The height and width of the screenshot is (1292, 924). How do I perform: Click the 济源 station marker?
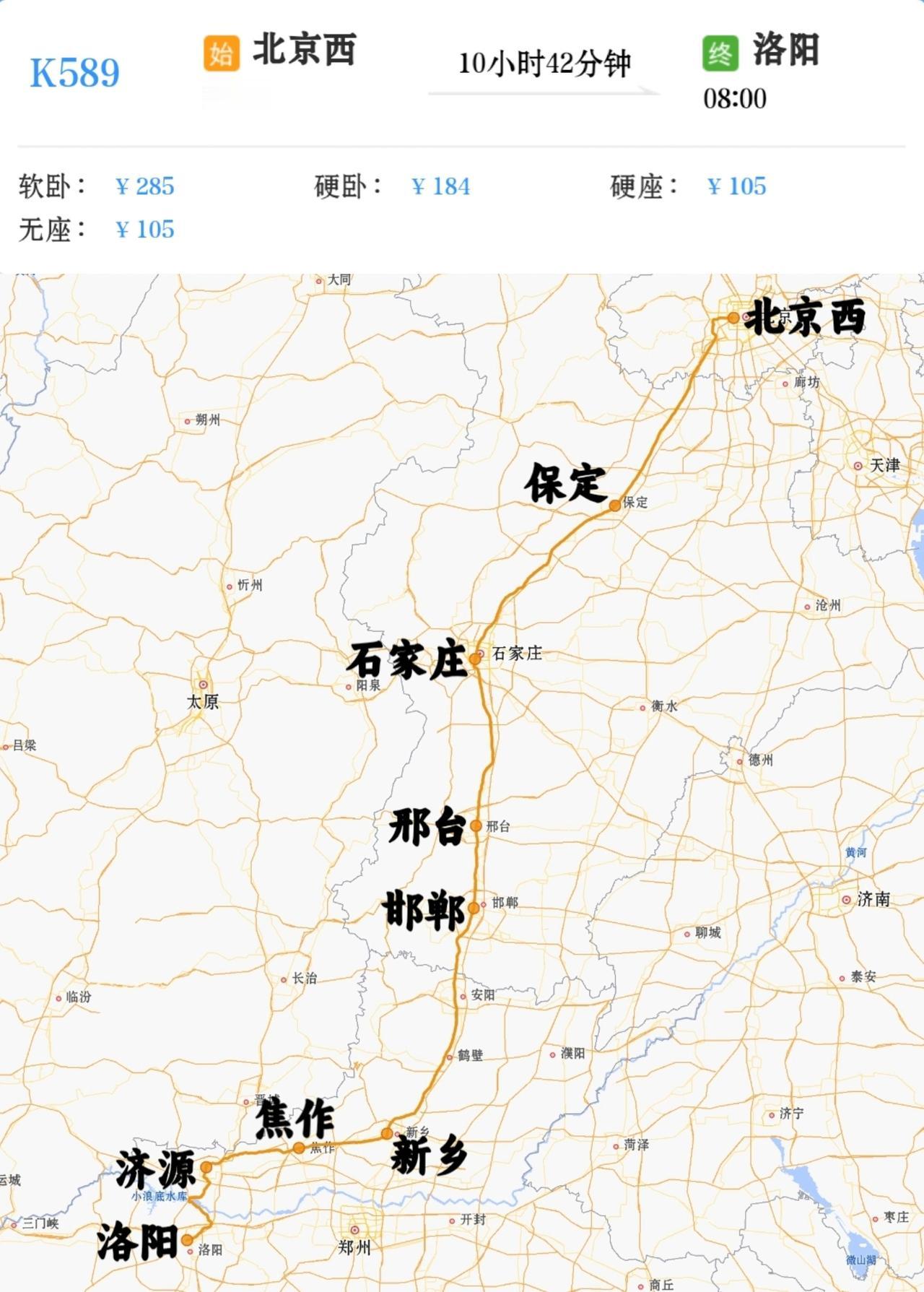coord(206,1166)
